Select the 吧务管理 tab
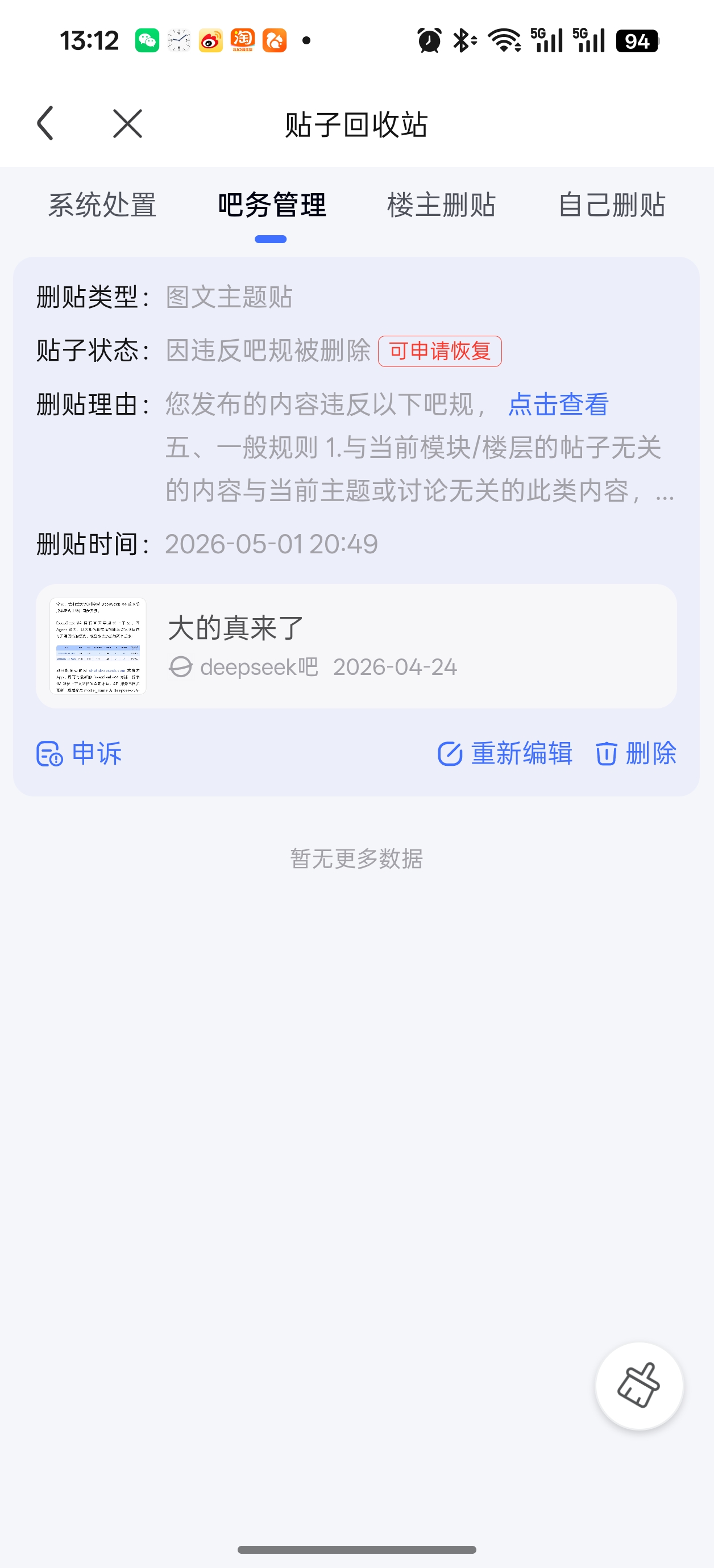Screen dimensions: 714x1568 pos(272,205)
